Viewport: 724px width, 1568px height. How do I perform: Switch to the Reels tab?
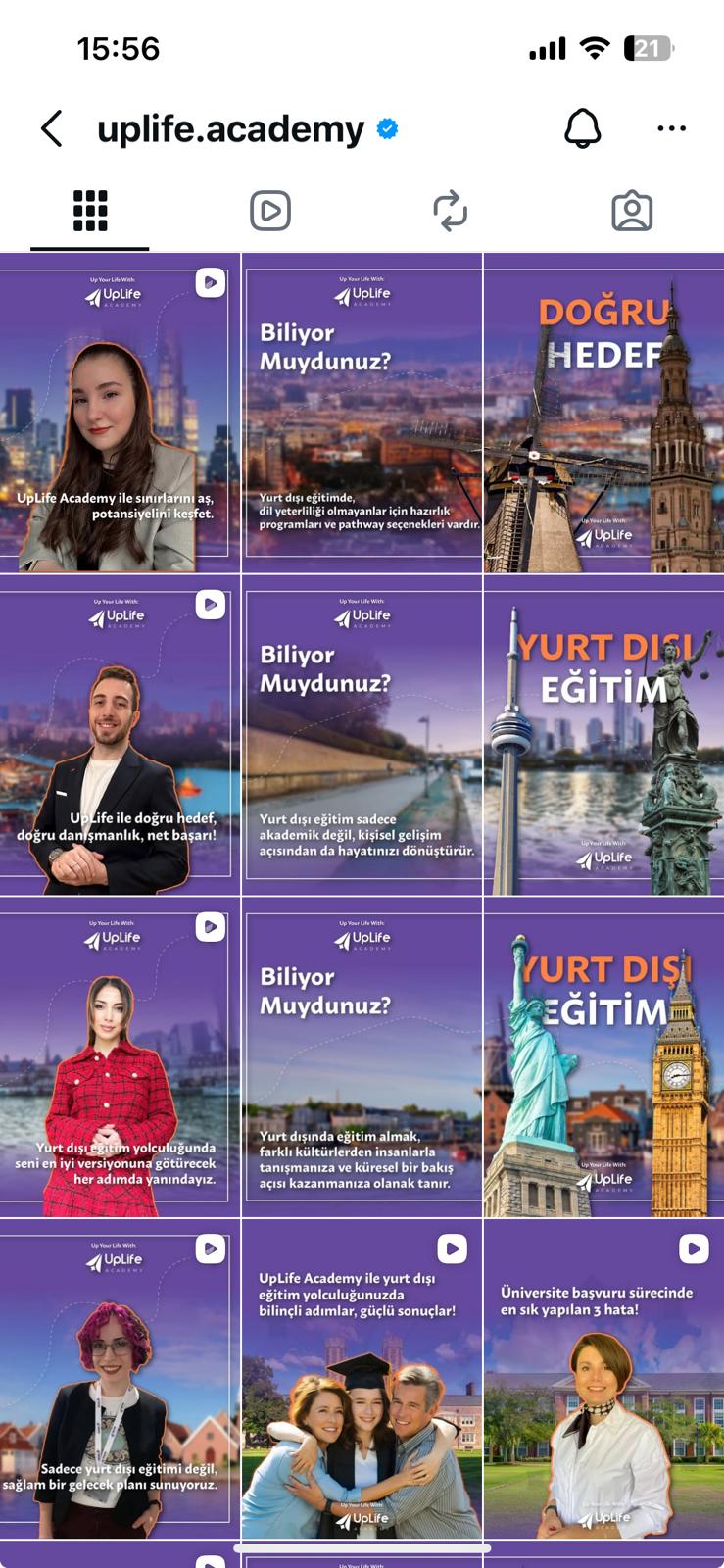pyautogui.click(x=270, y=211)
